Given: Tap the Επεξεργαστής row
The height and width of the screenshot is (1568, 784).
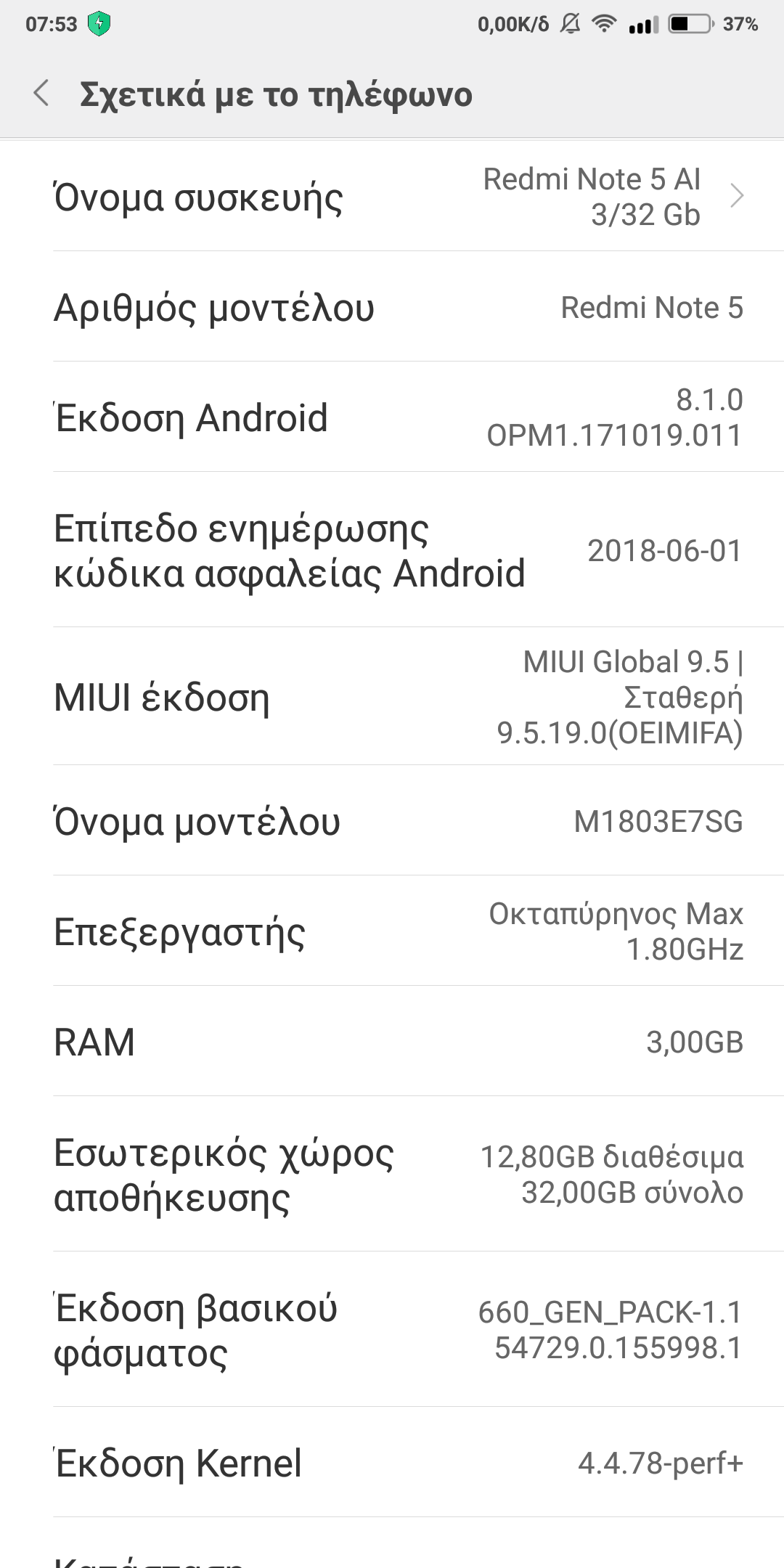Looking at the screenshot, I should point(392,931).
